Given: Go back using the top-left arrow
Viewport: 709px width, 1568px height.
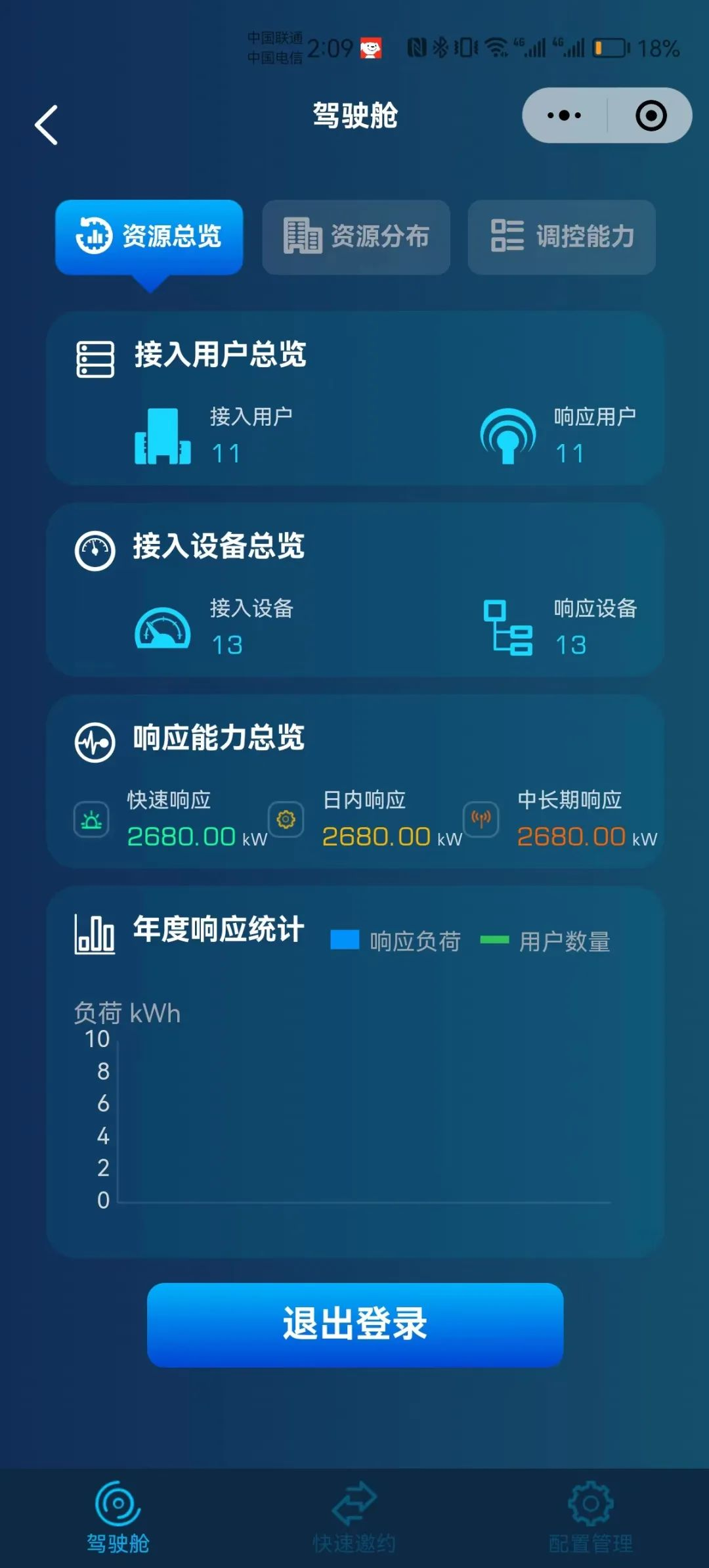Looking at the screenshot, I should (x=46, y=125).
